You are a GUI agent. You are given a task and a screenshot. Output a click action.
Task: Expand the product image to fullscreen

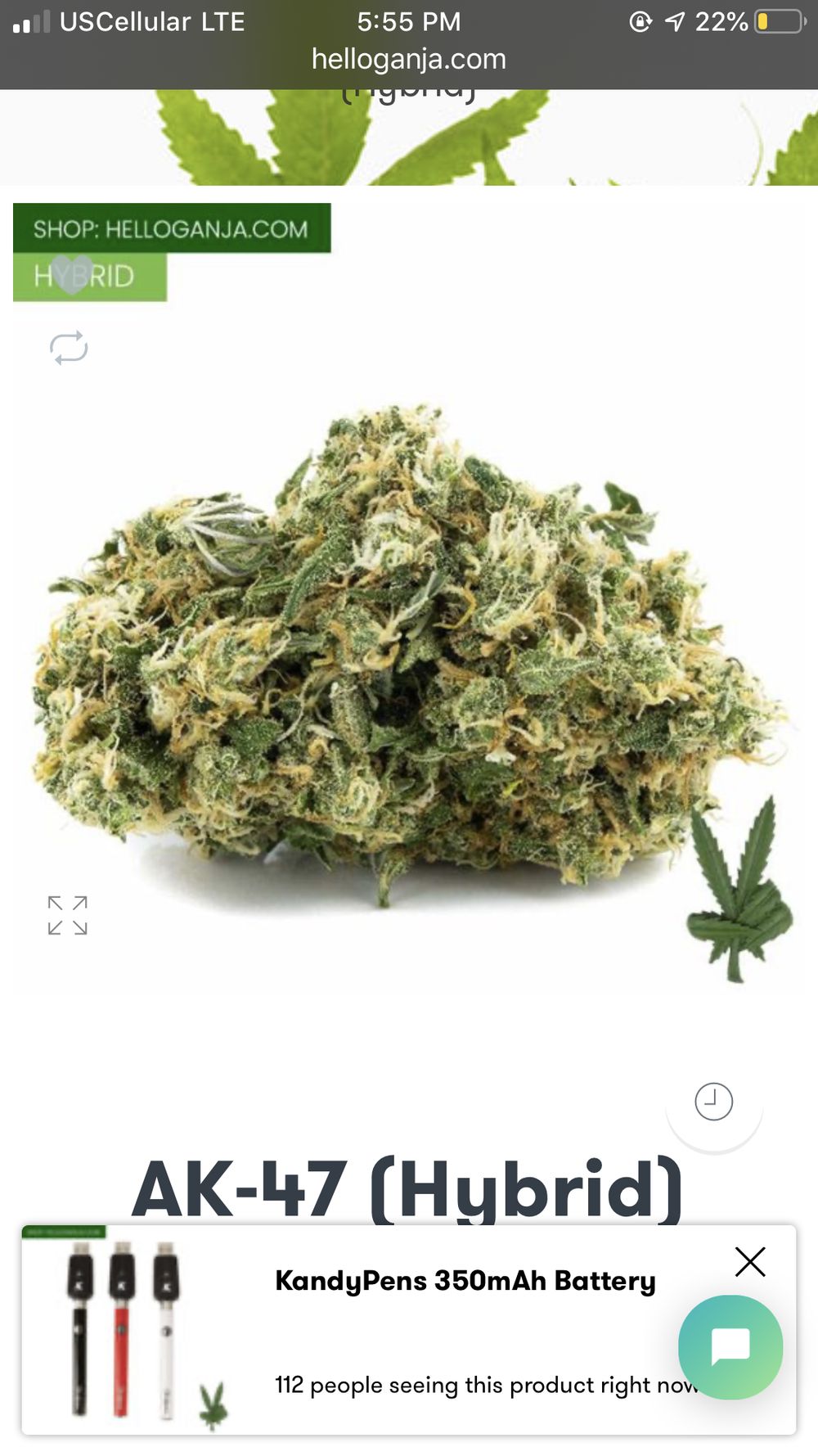[68, 915]
